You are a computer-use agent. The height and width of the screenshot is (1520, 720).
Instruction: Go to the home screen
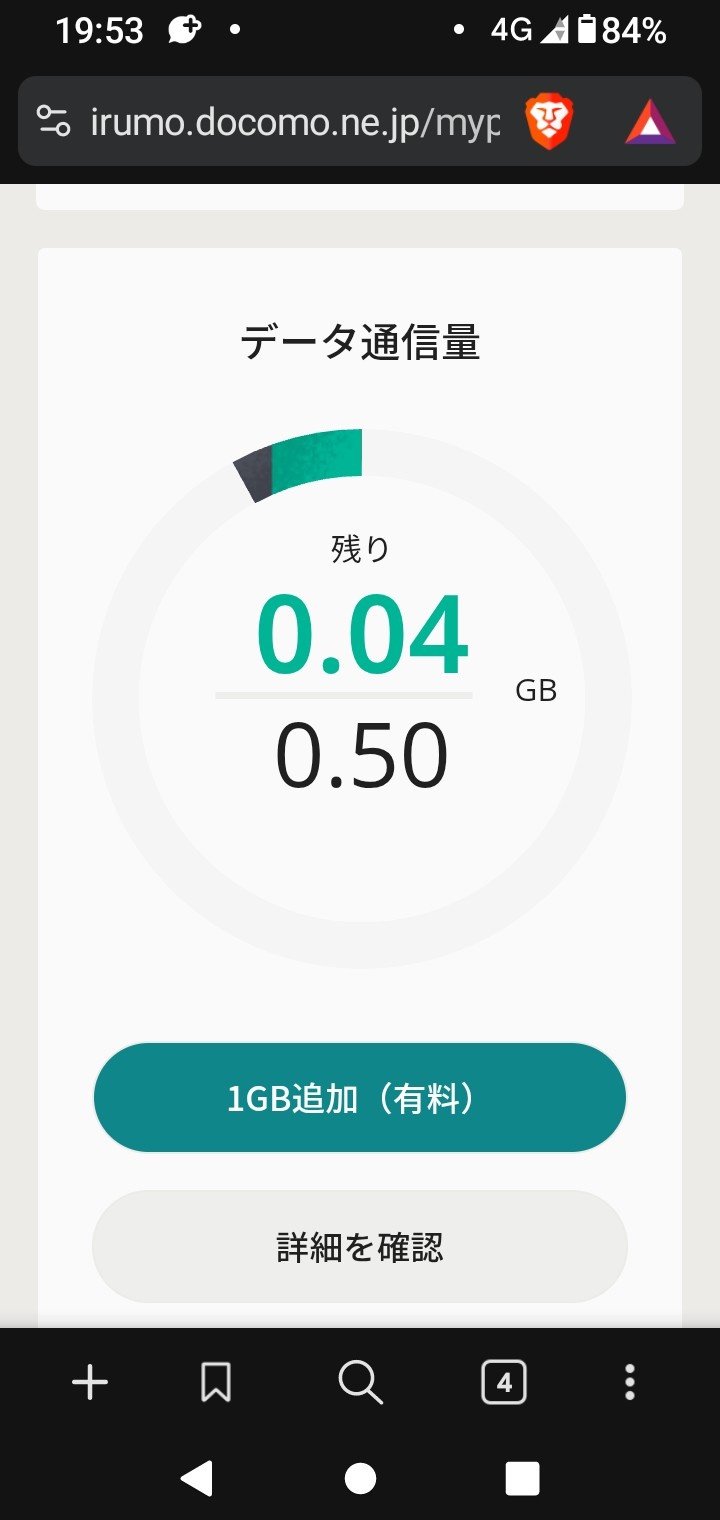[360, 1478]
